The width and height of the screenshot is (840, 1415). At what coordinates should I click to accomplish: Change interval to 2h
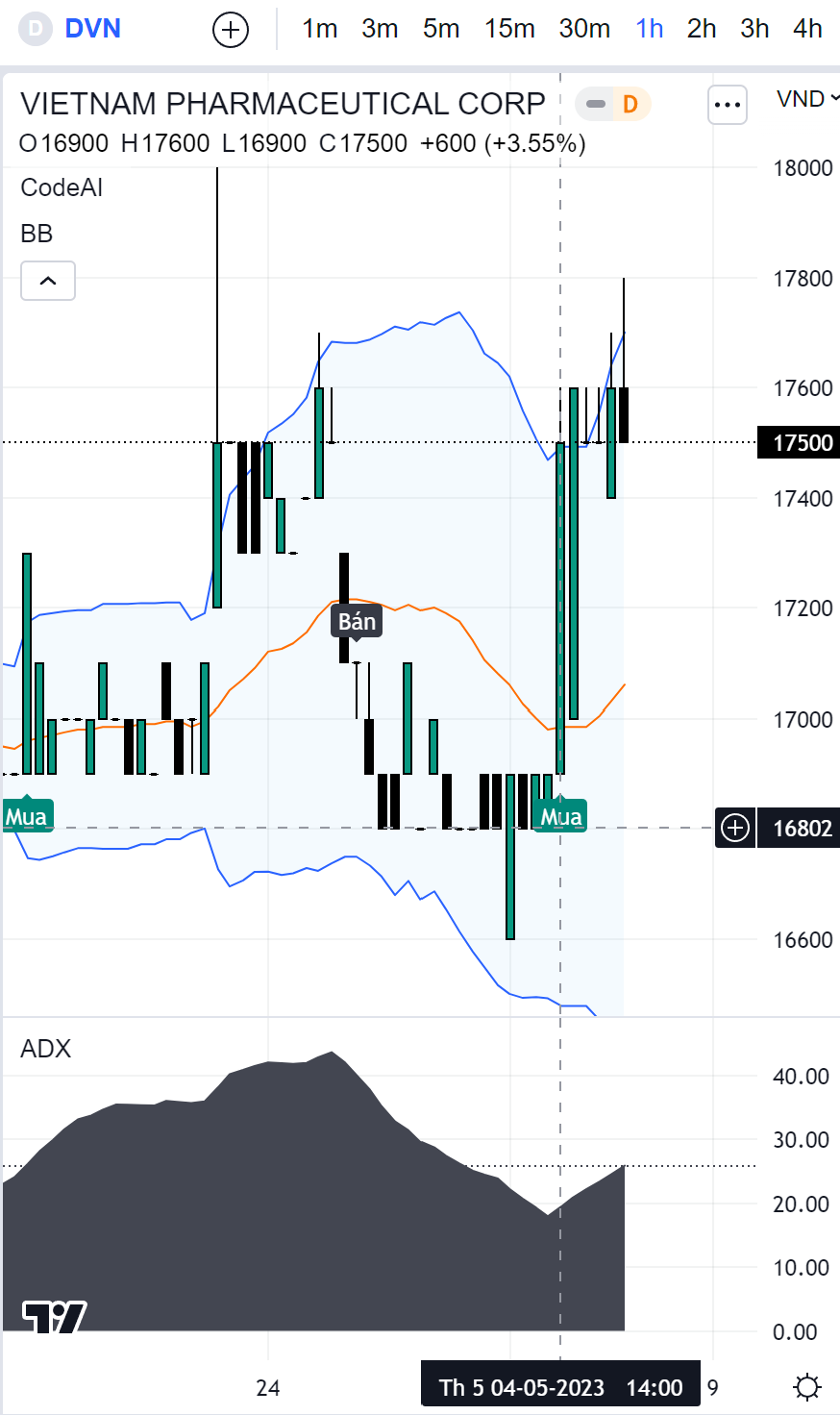[x=702, y=29]
